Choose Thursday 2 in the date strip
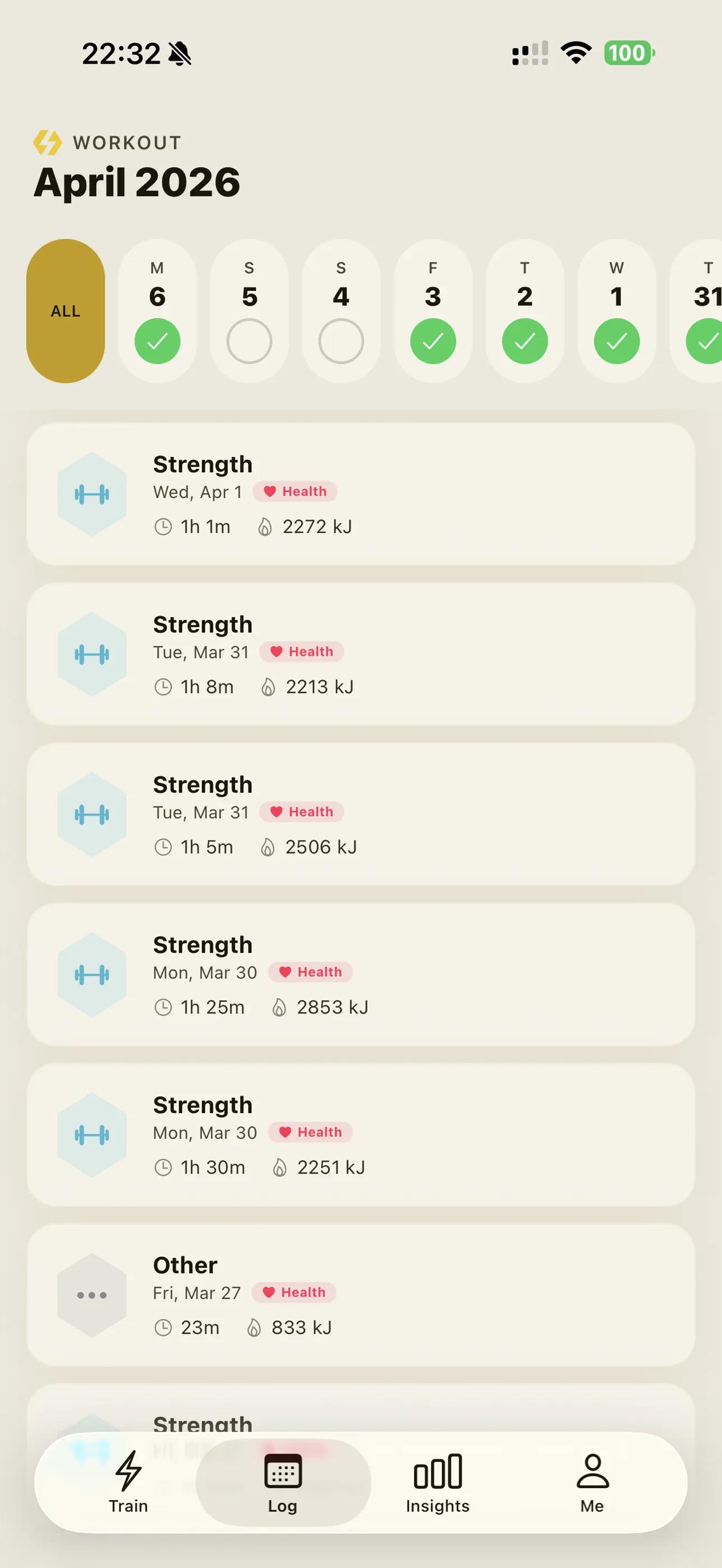This screenshot has width=722, height=1568. [x=525, y=311]
